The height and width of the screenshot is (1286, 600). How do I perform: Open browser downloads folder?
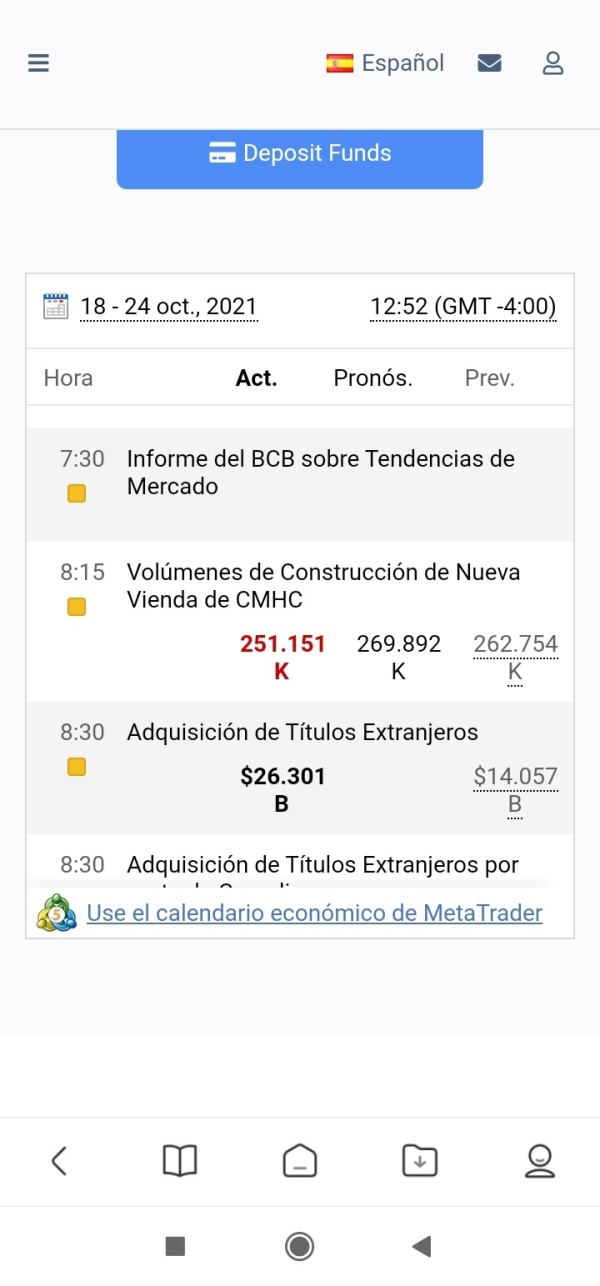pos(420,1161)
